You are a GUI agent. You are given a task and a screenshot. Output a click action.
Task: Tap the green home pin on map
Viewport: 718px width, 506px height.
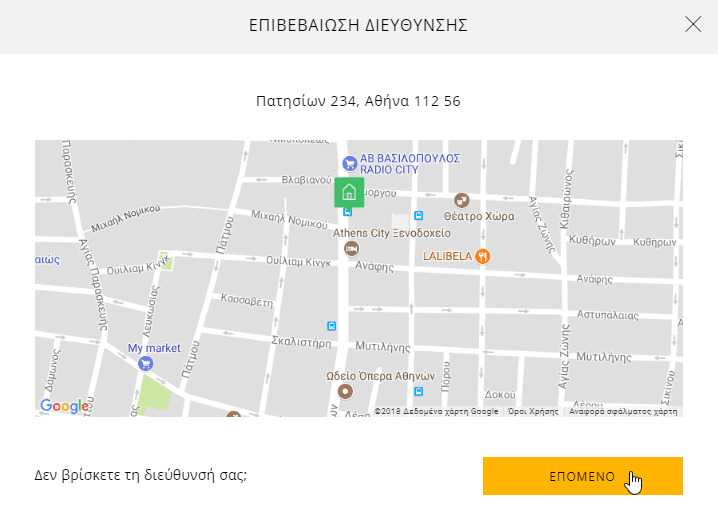(348, 191)
